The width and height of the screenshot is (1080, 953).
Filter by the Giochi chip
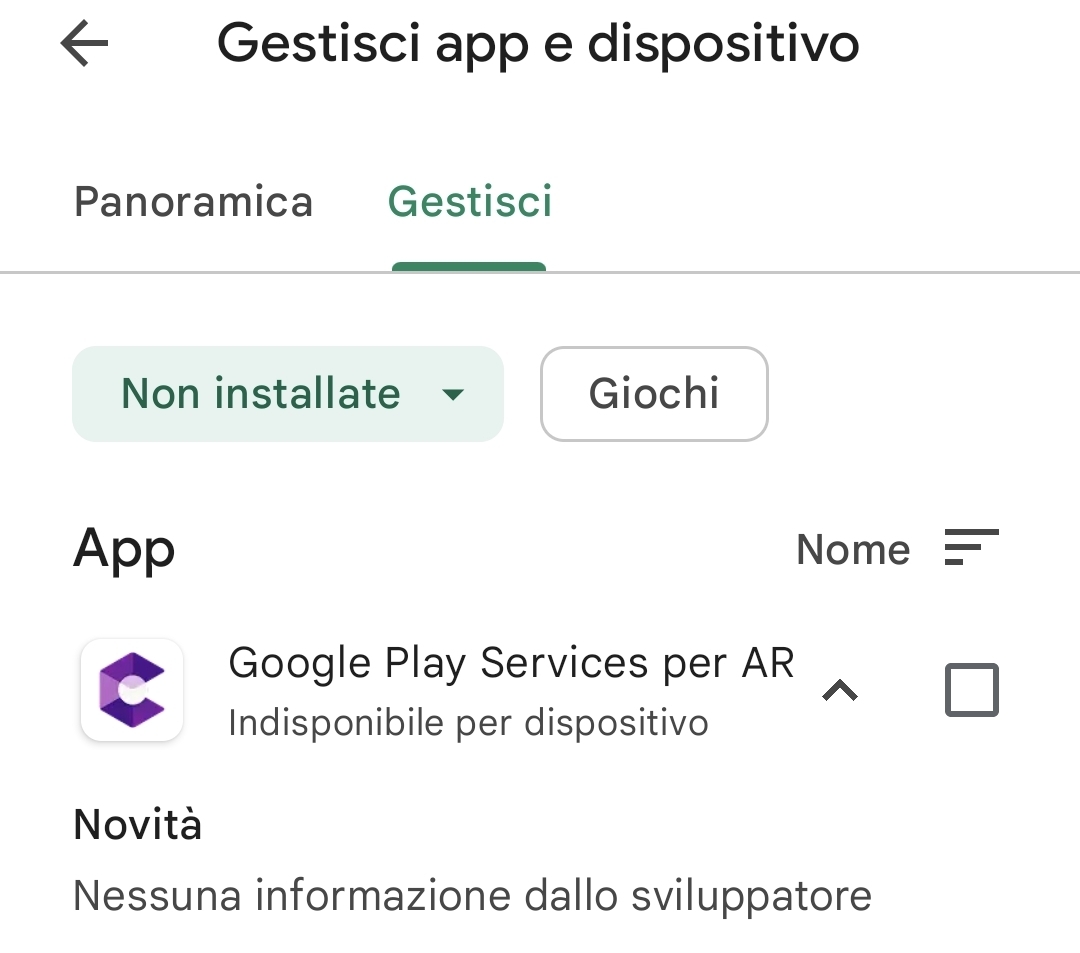[654, 394]
